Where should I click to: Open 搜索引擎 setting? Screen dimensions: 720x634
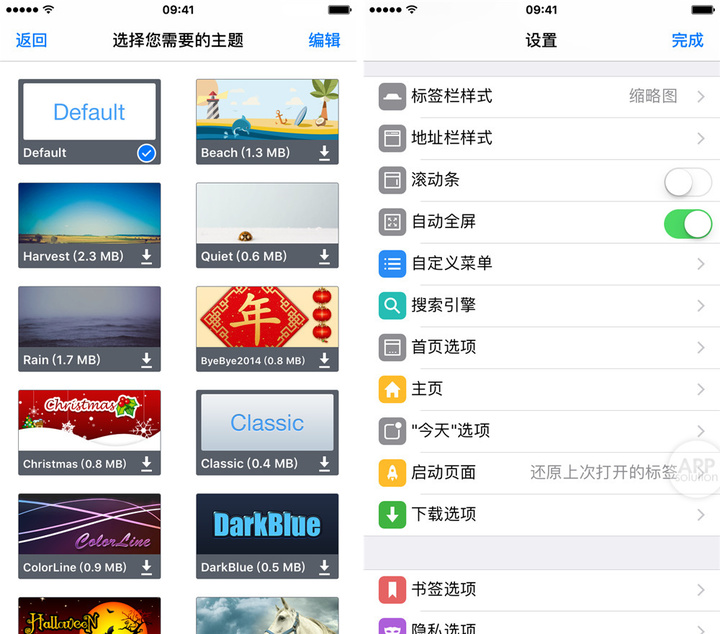click(540, 305)
